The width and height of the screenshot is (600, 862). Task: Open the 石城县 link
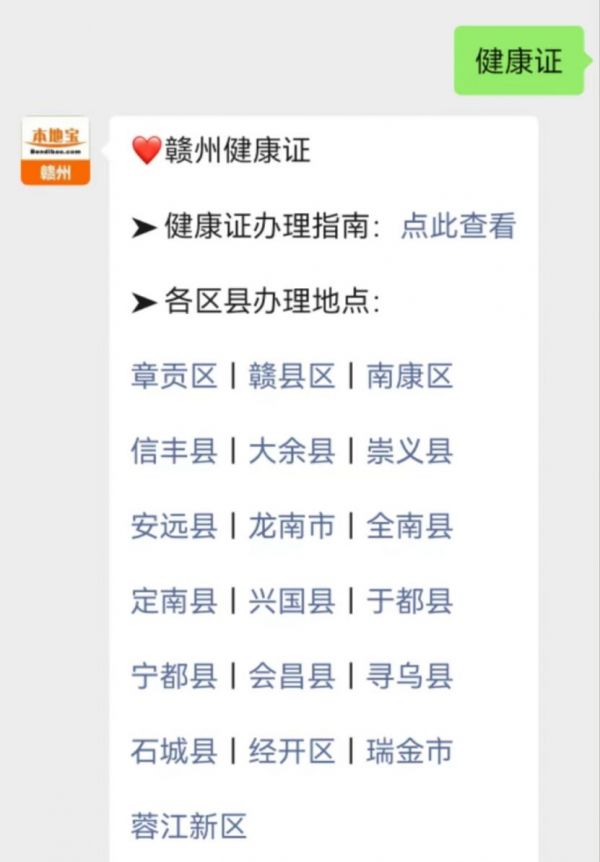[x=174, y=751]
